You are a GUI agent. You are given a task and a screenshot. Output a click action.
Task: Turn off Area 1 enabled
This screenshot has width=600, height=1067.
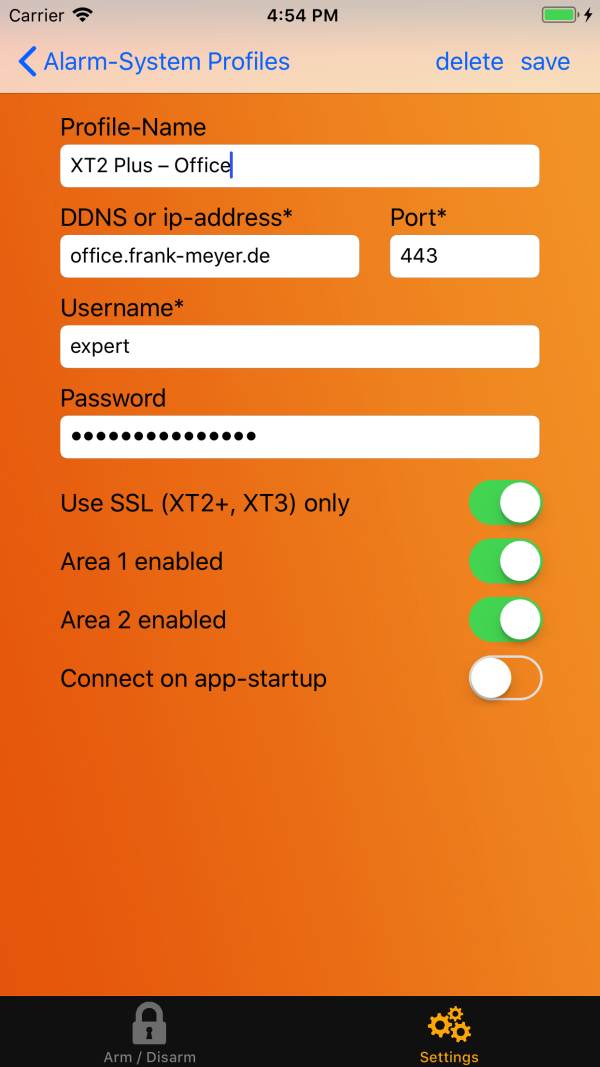[x=505, y=561]
